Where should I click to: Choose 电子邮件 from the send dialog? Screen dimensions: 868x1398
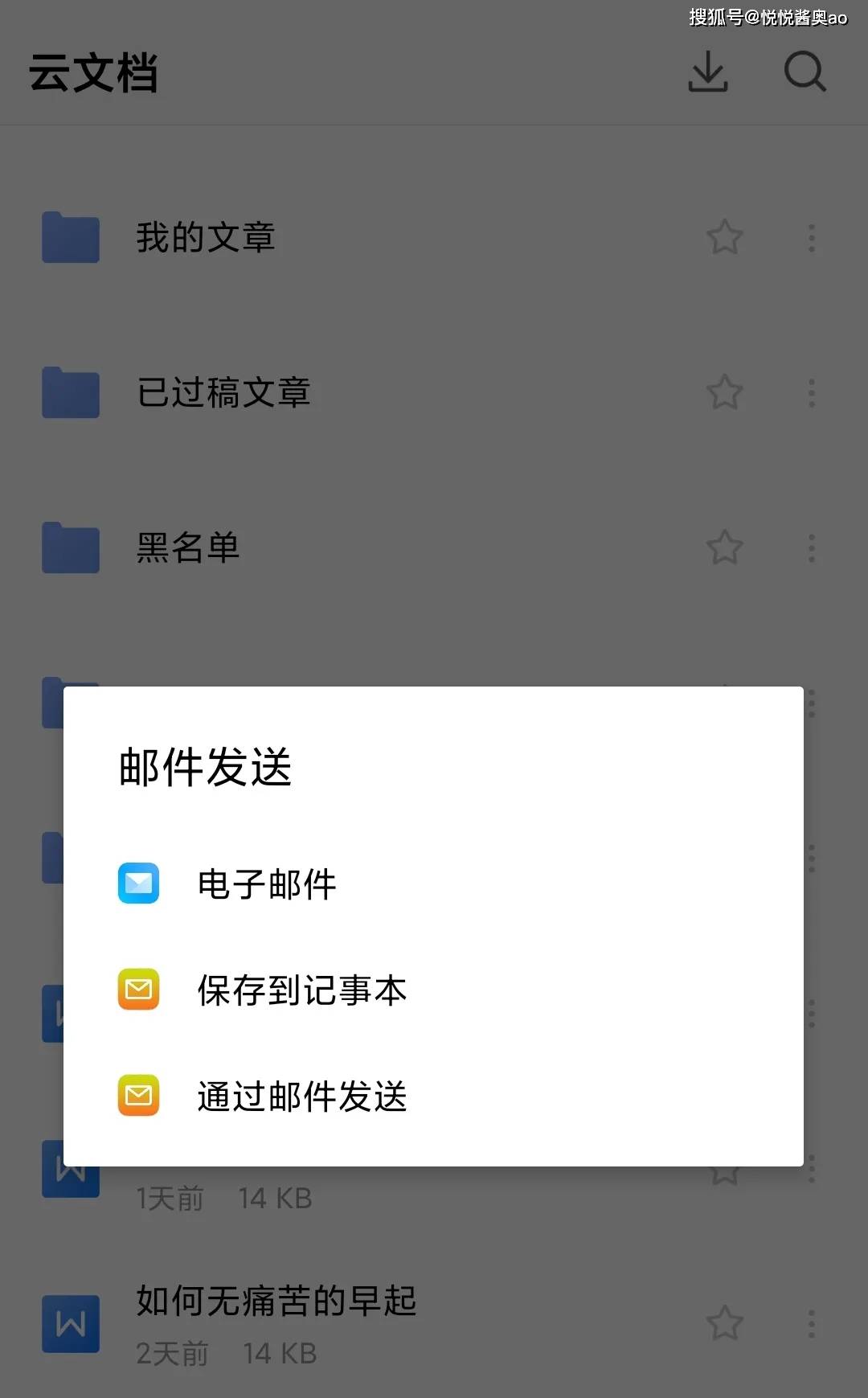[265, 883]
